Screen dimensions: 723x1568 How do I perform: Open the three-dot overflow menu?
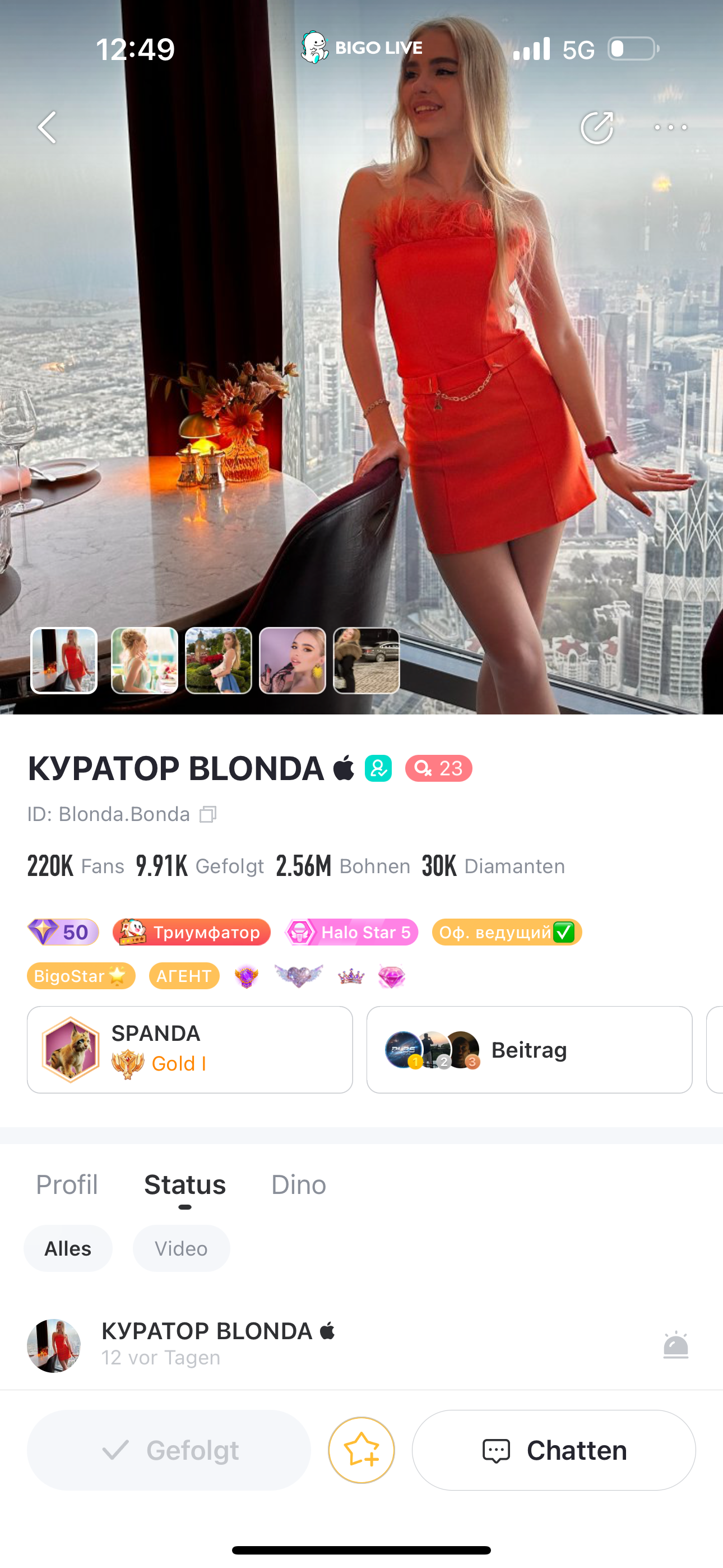click(670, 127)
